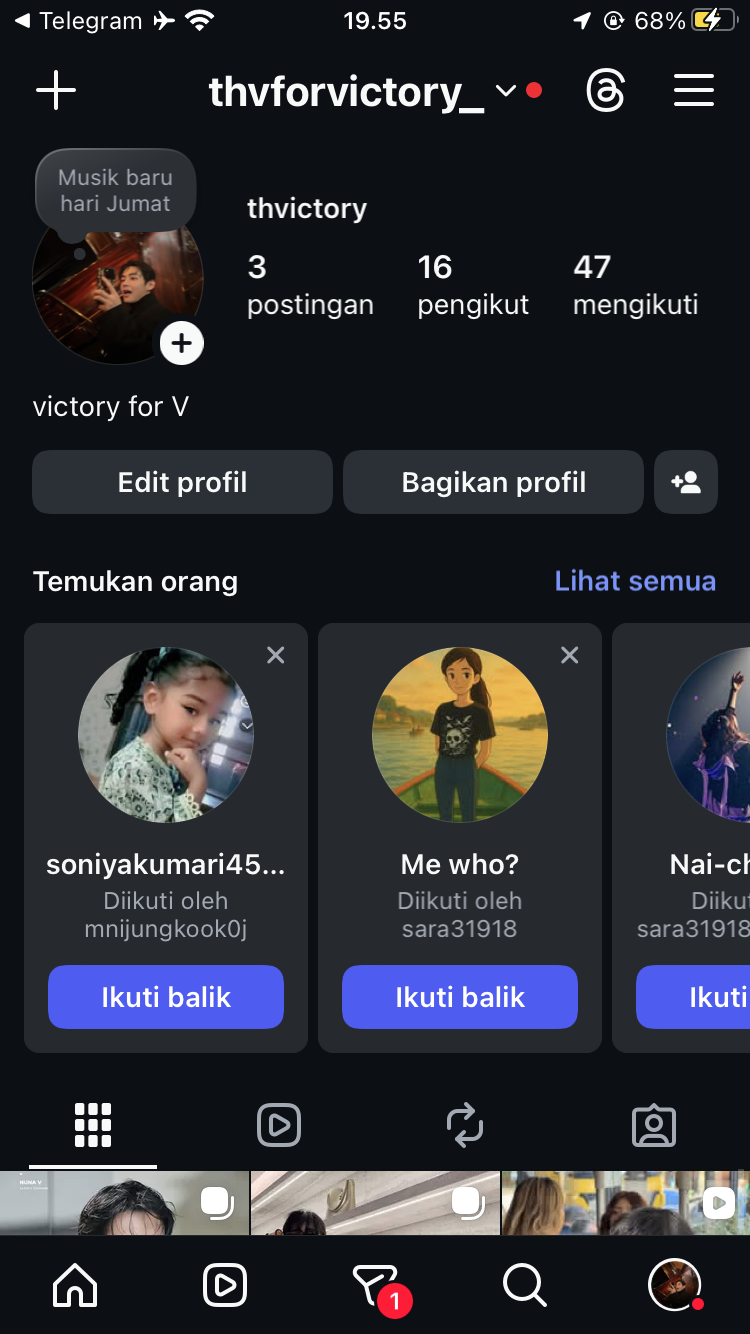Add a story with the profile plus badge
Image resolution: width=750 pixels, height=1334 pixels.
181,344
